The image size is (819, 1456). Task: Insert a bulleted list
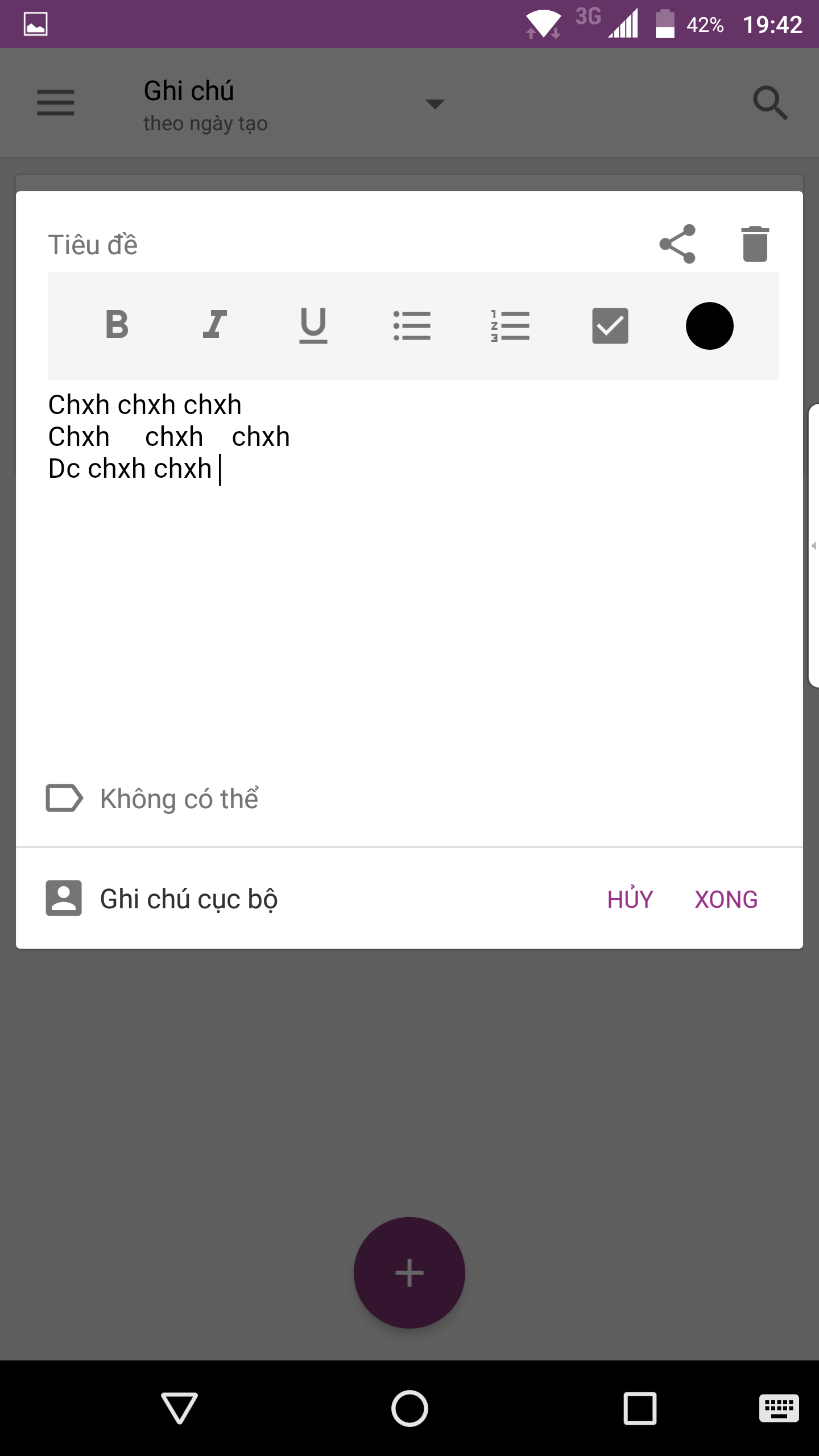412,325
